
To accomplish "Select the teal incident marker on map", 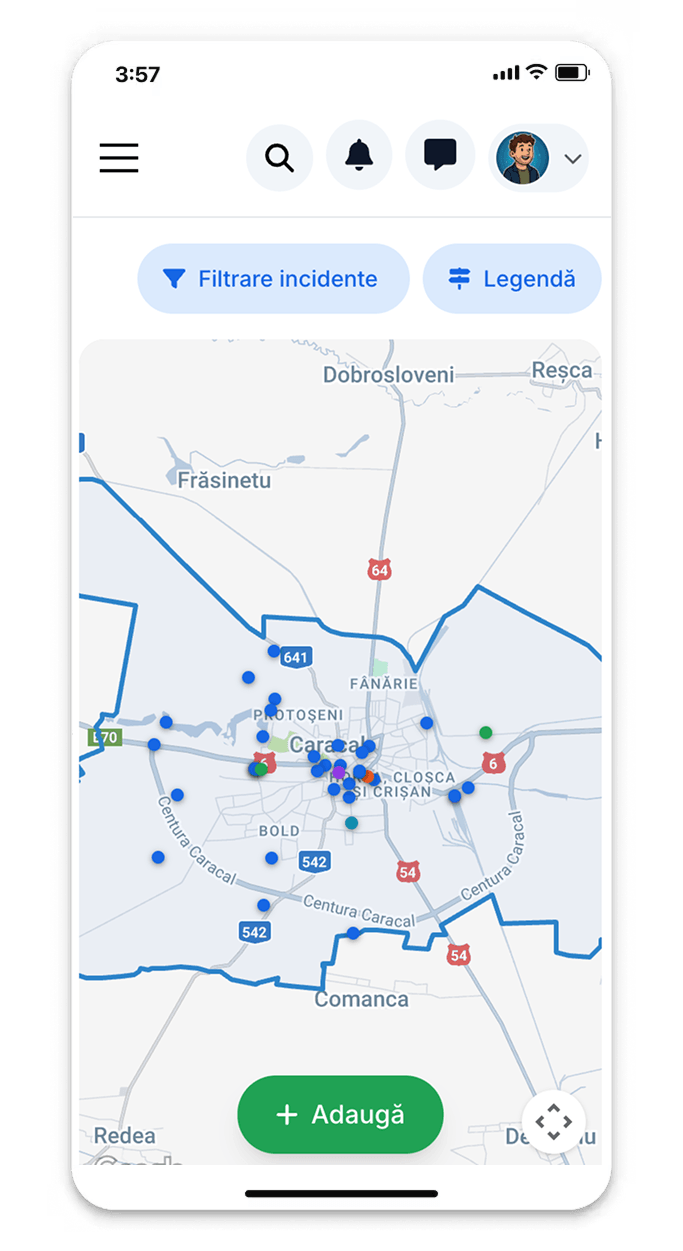I will point(351,823).
